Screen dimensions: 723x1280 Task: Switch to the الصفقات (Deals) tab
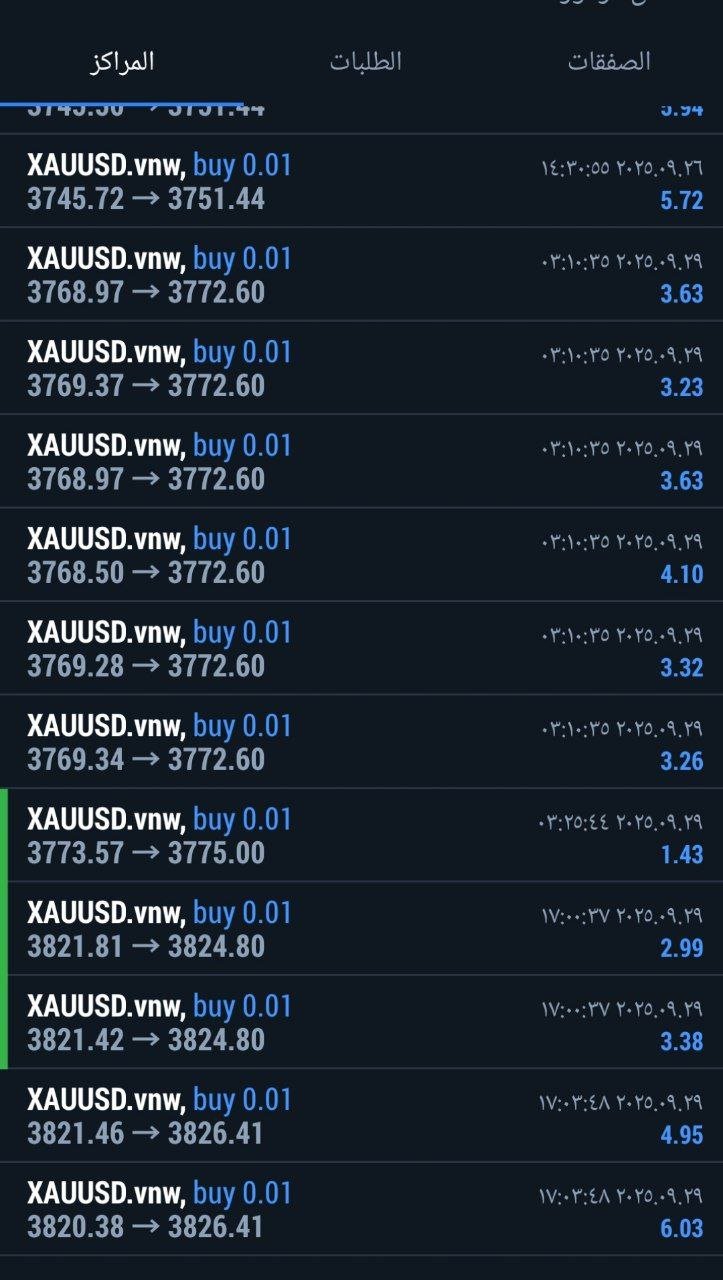[x=609, y=61]
